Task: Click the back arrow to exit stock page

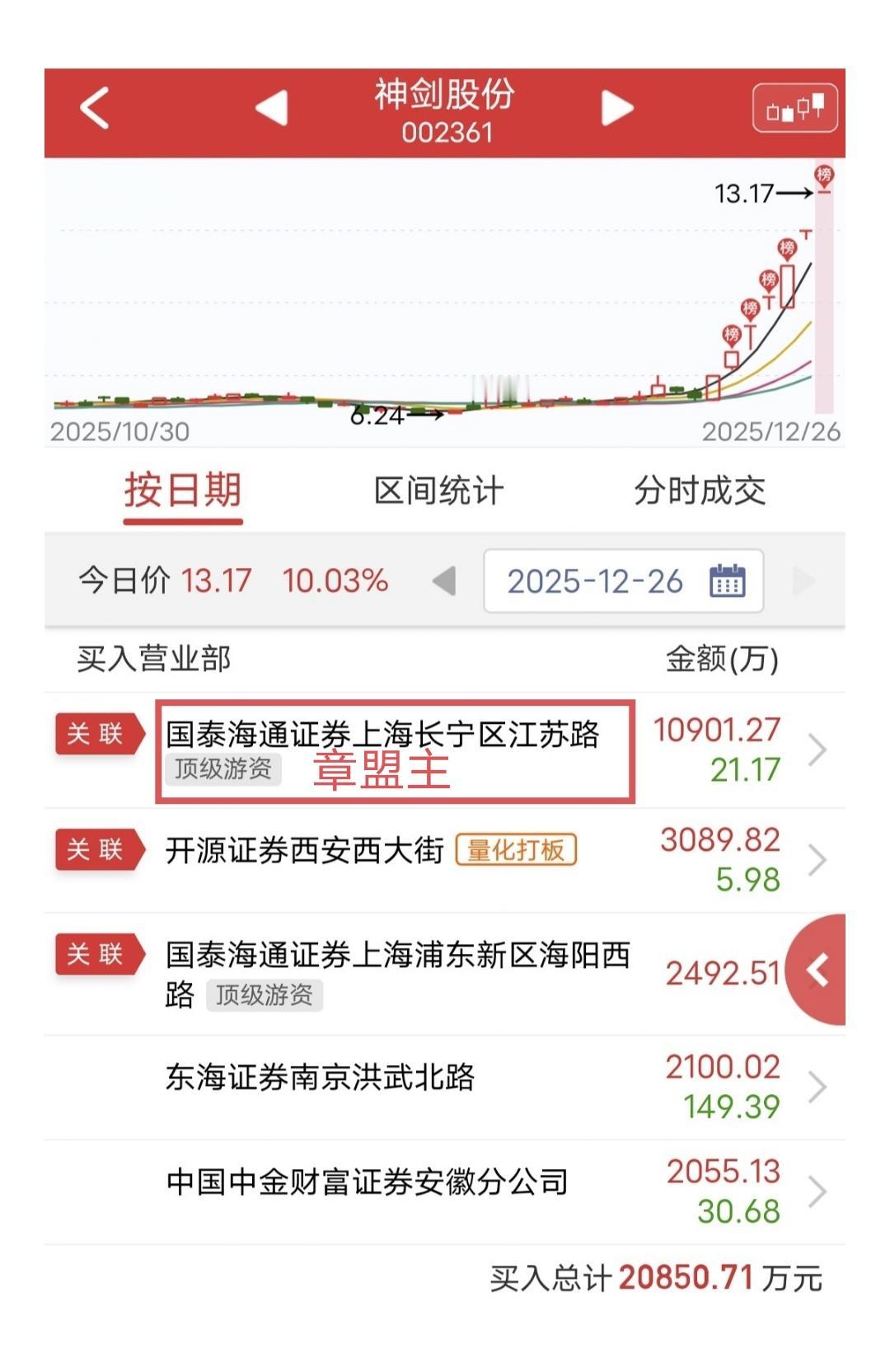Action: coord(93,108)
